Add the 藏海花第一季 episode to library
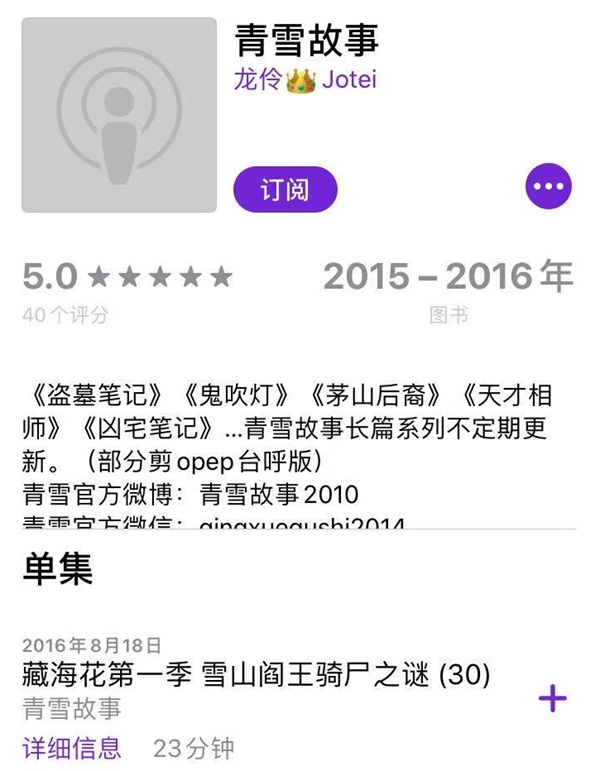 point(552,698)
